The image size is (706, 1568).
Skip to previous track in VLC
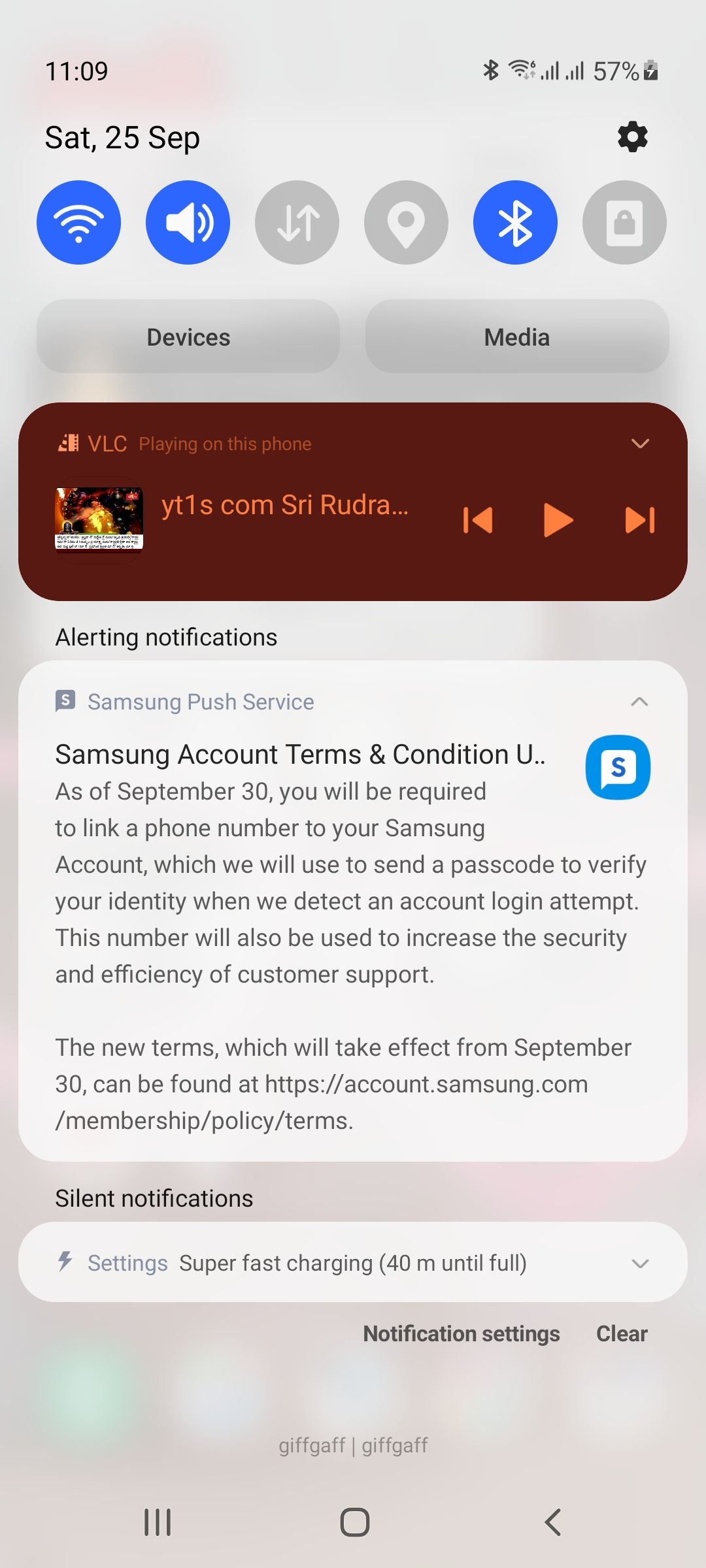478,521
